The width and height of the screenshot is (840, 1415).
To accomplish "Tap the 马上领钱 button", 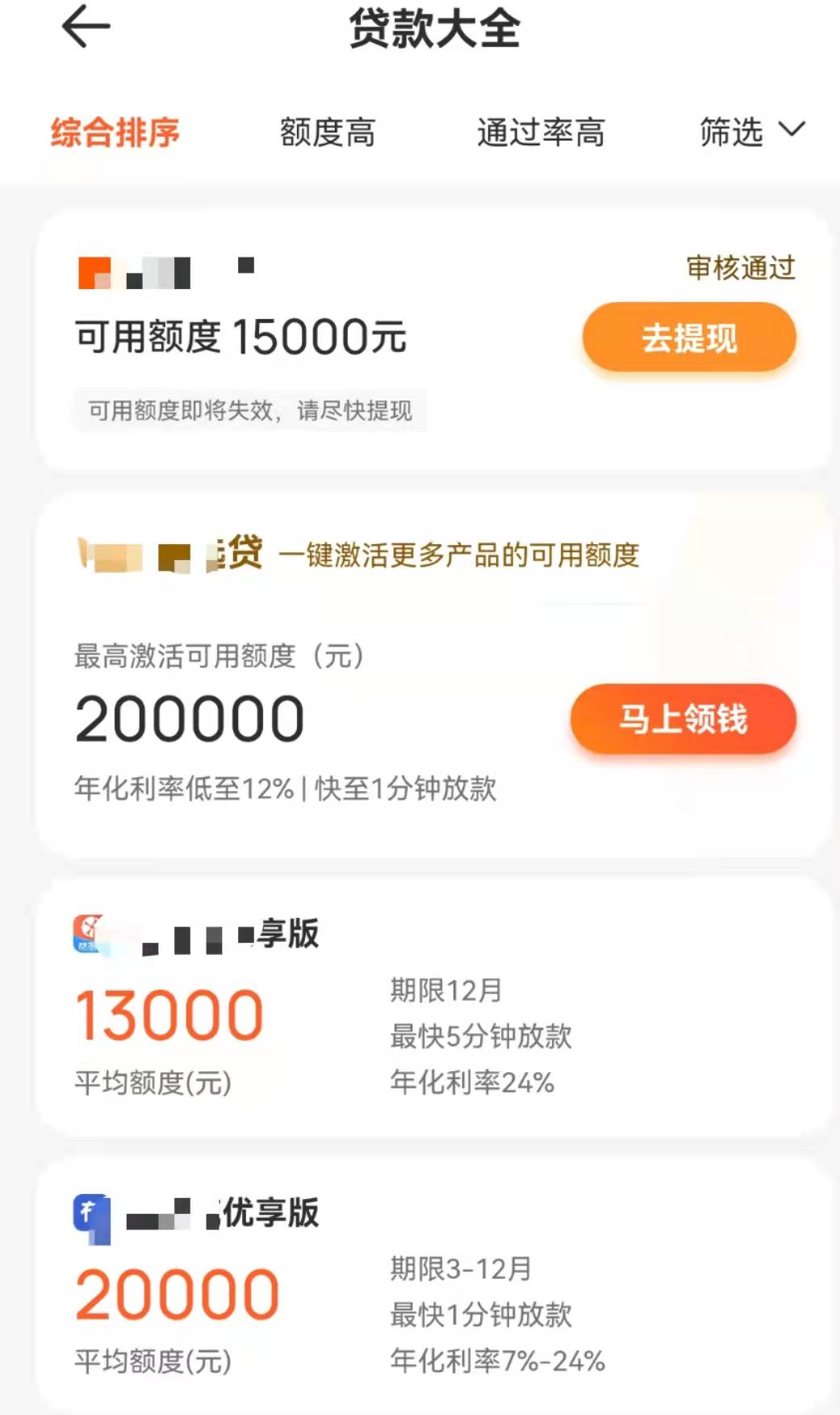I will [683, 718].
